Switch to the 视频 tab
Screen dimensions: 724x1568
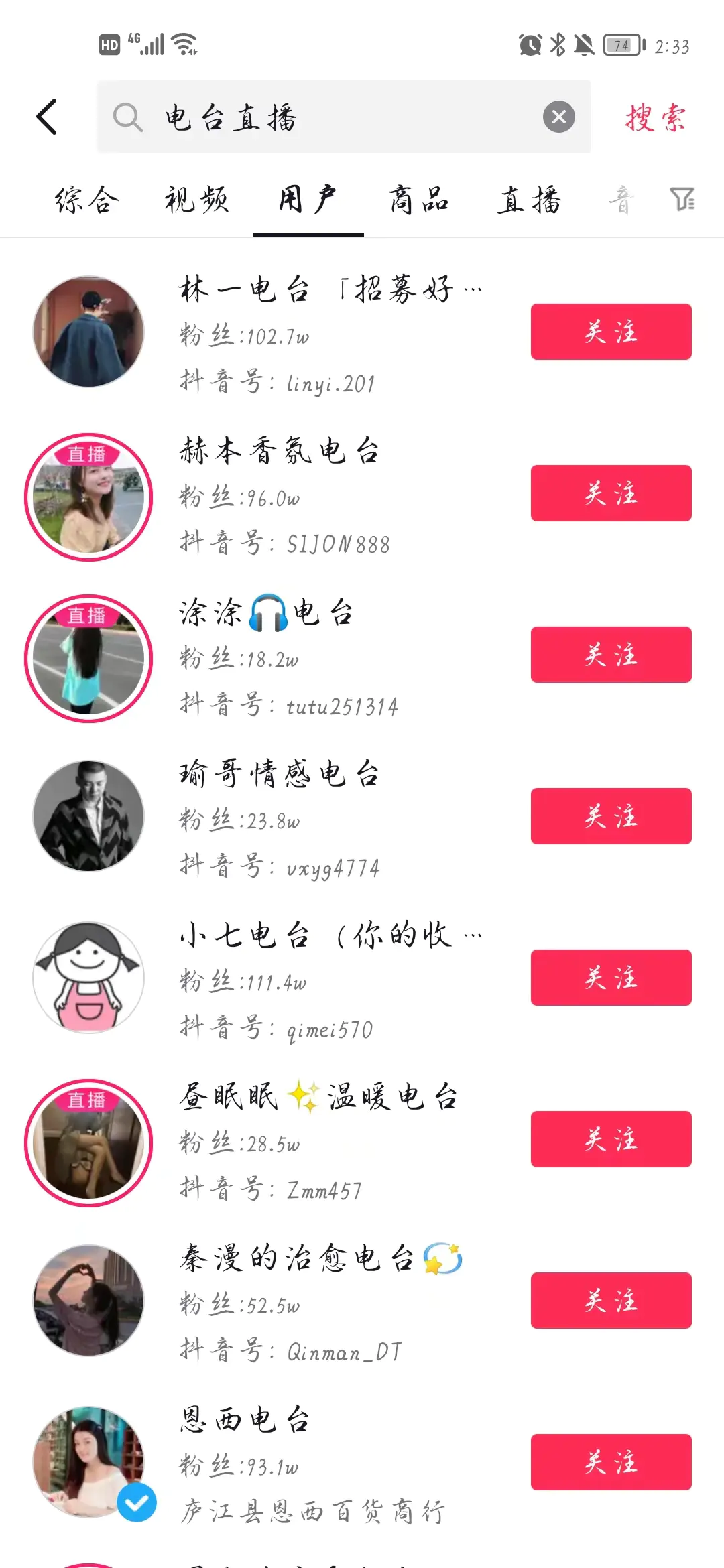coord(196,200)
